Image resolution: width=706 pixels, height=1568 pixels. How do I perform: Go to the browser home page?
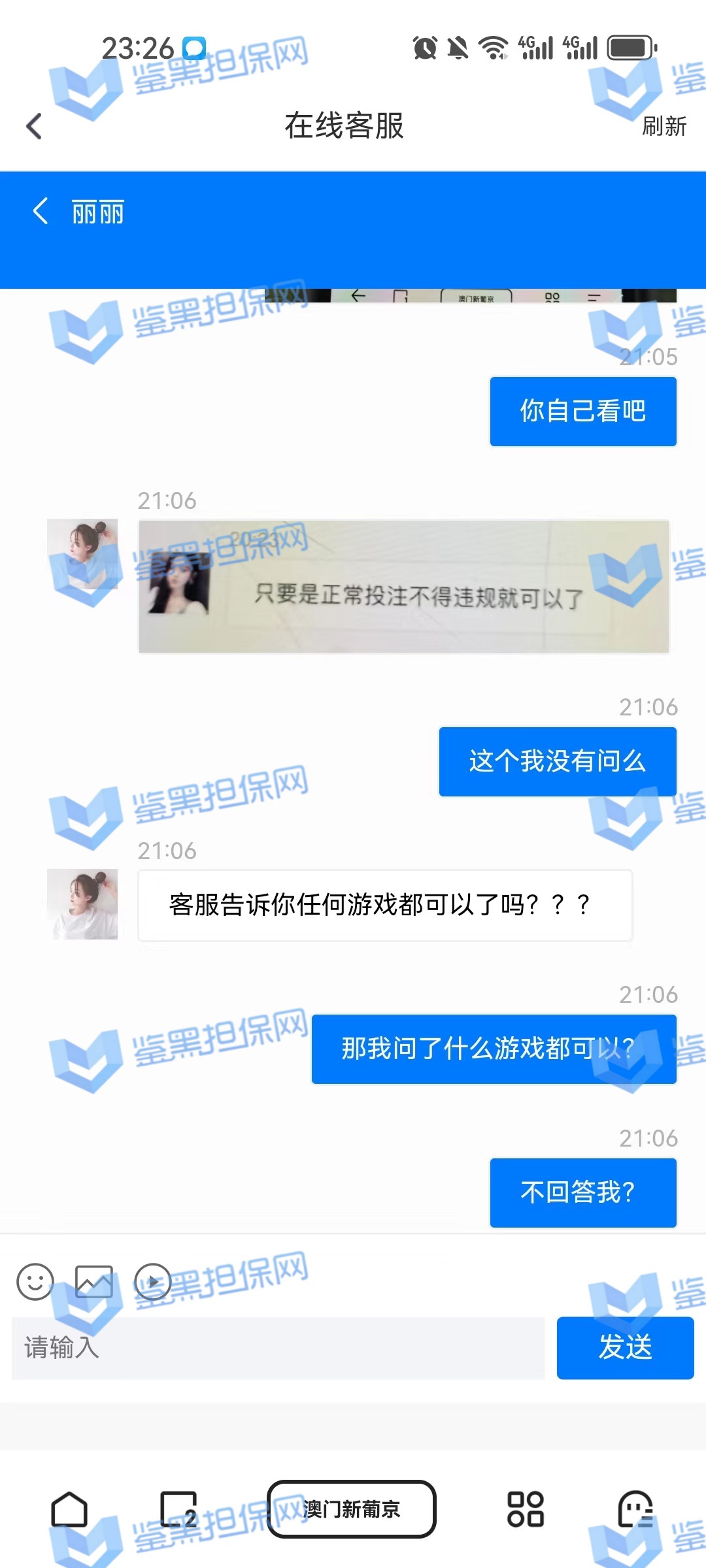click(69, 1509)
